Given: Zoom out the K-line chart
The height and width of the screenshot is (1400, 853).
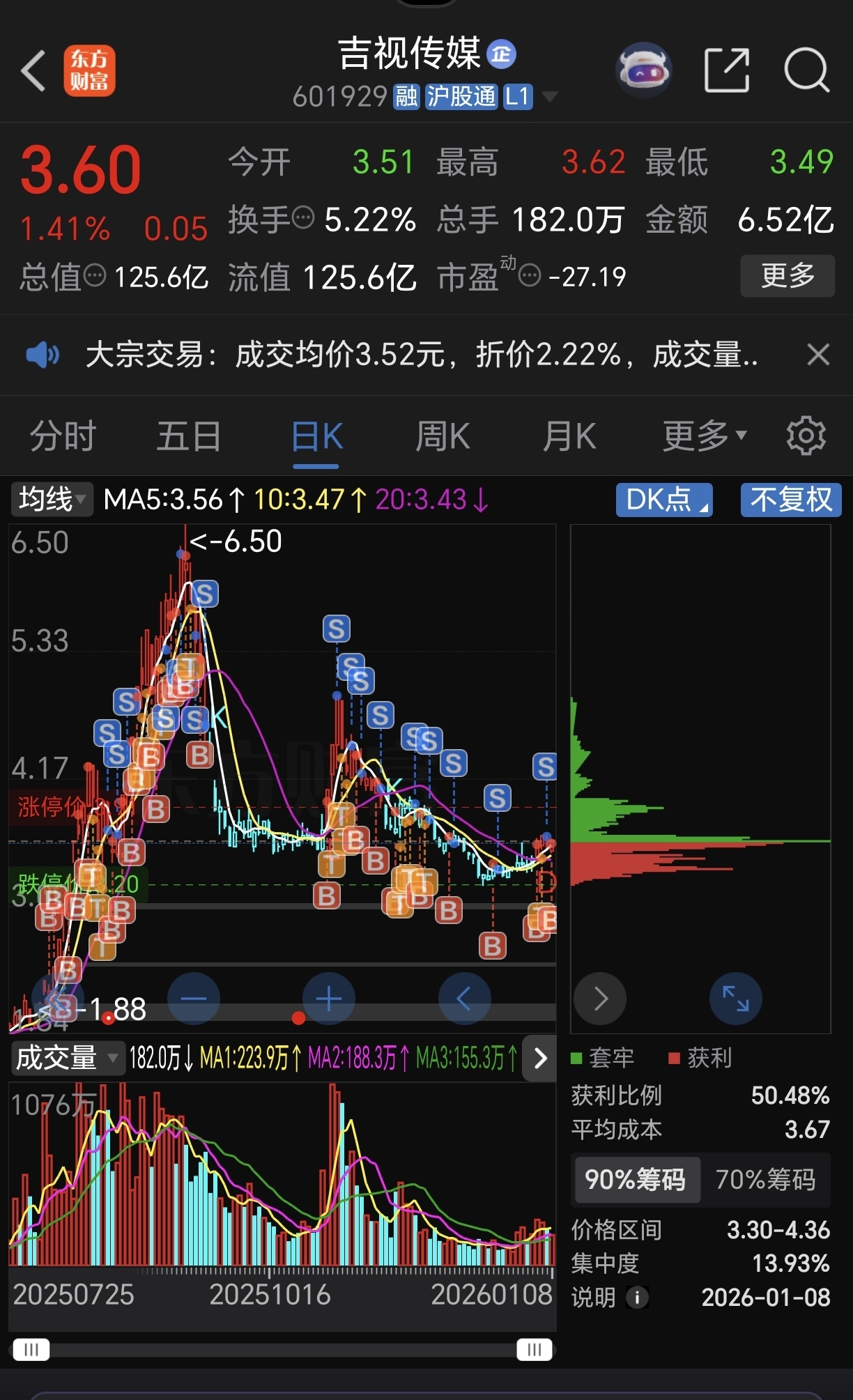Looking at the screenshot, I should click(194, 999).
